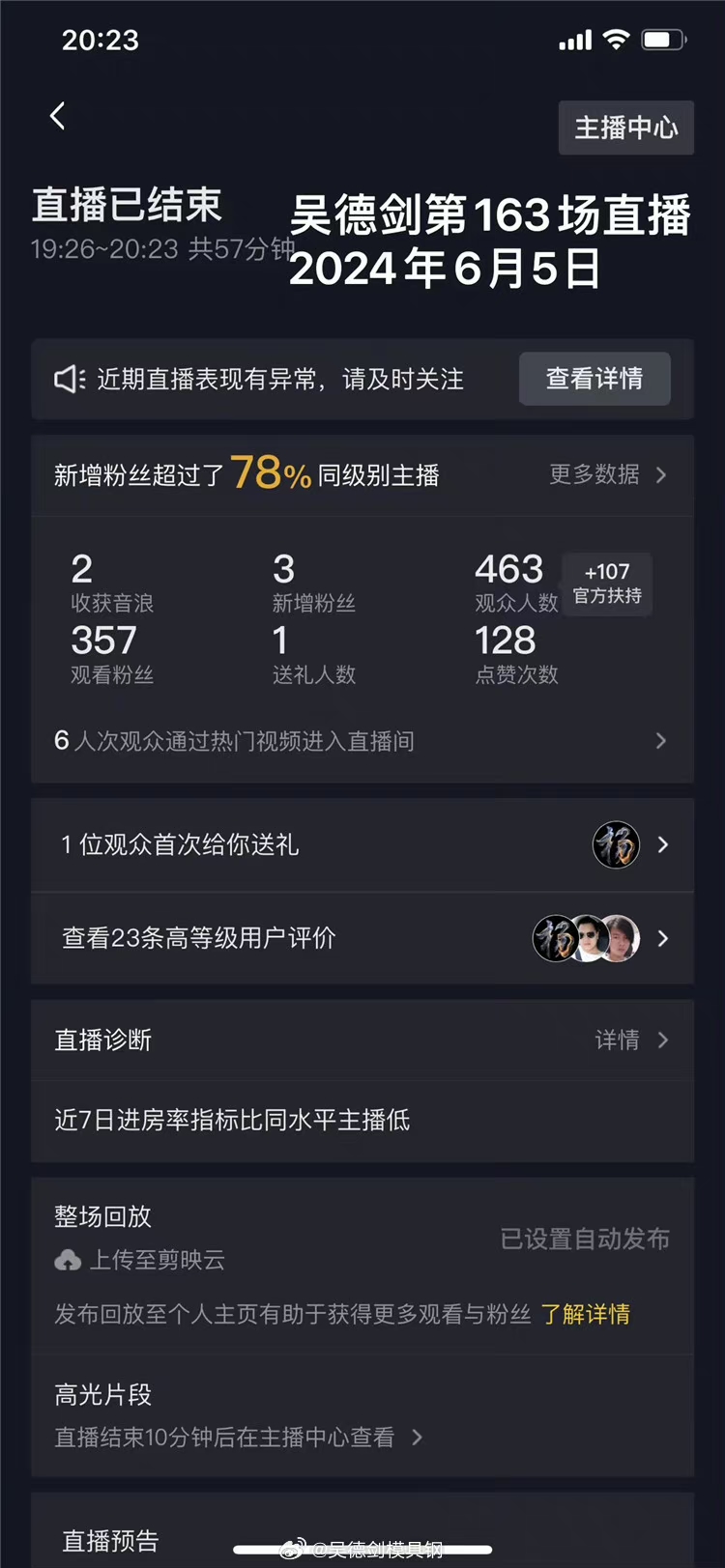Click the 查看详情 button in the warning banner
This screenshot has height=1568, width=725.
594,379
